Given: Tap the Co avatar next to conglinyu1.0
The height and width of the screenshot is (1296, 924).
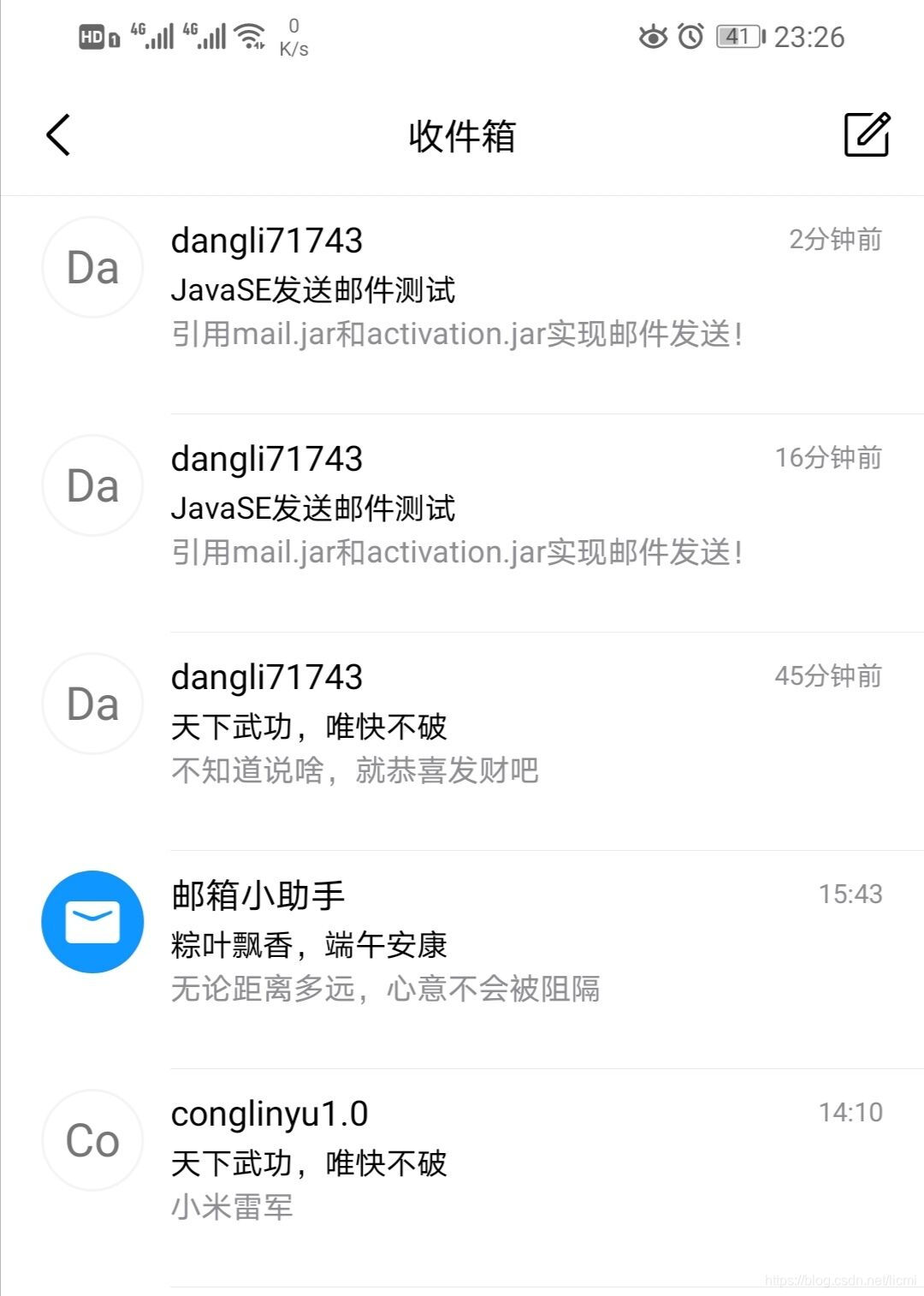Looking at the screenshot, I should point(92,1141).
